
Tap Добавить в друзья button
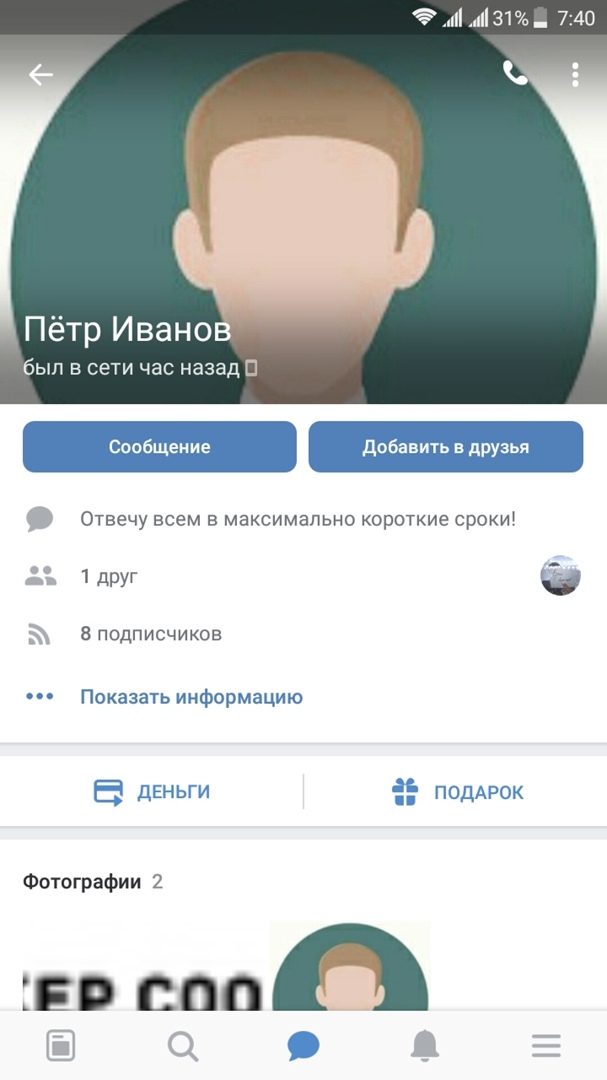[x=445, y=447]
